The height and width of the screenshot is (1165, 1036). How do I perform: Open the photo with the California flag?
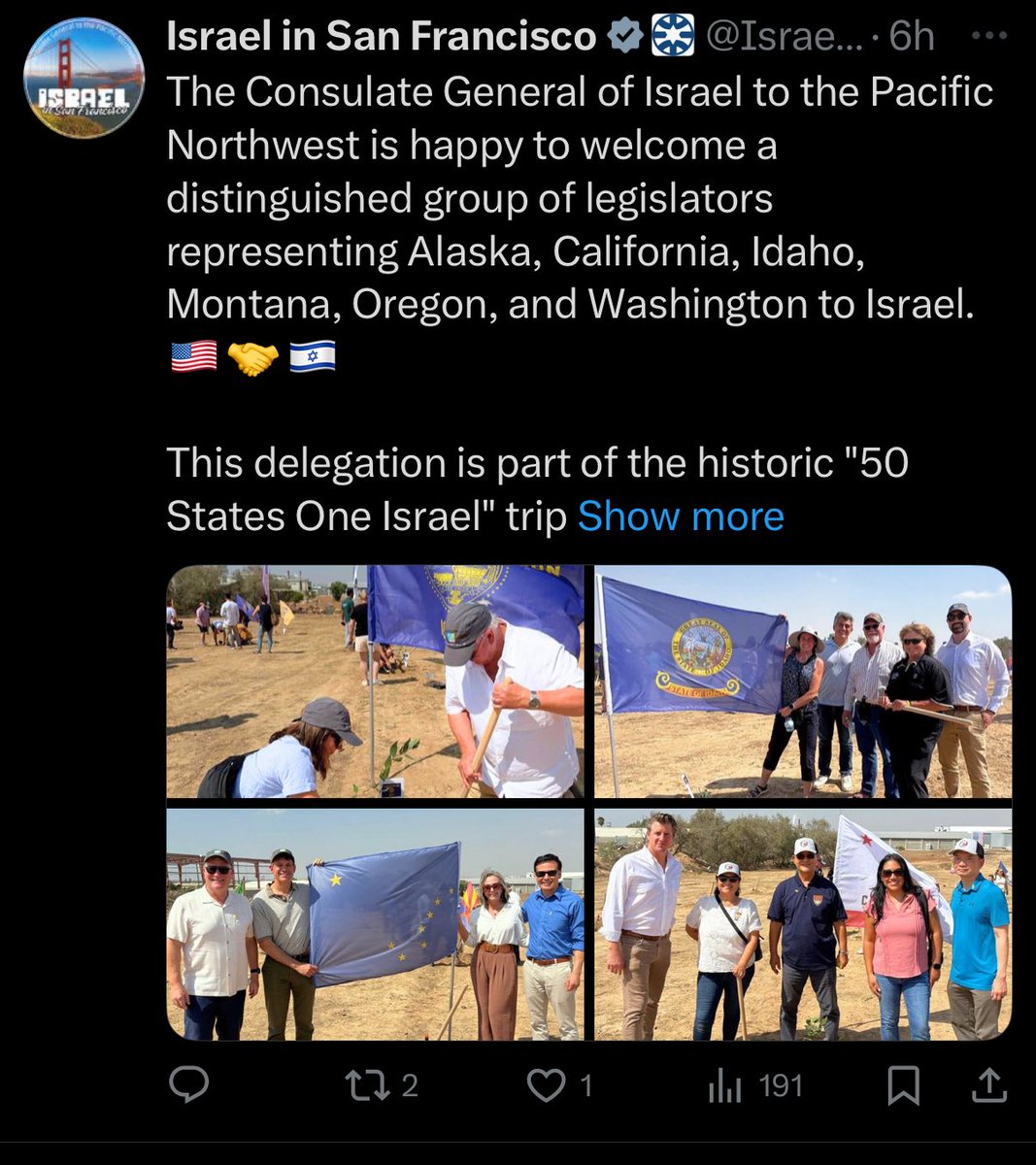803,924
